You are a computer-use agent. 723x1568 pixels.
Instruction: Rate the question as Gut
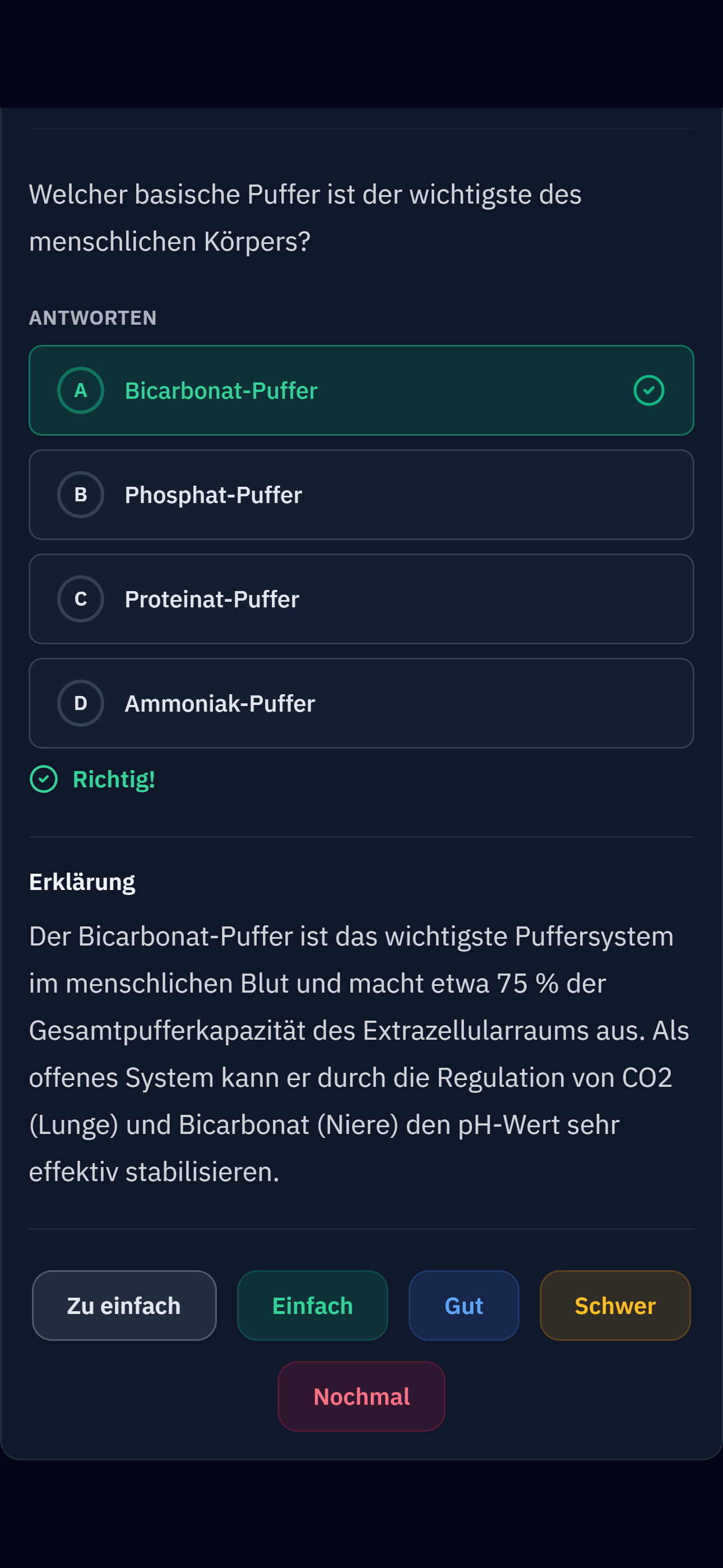464,1306
